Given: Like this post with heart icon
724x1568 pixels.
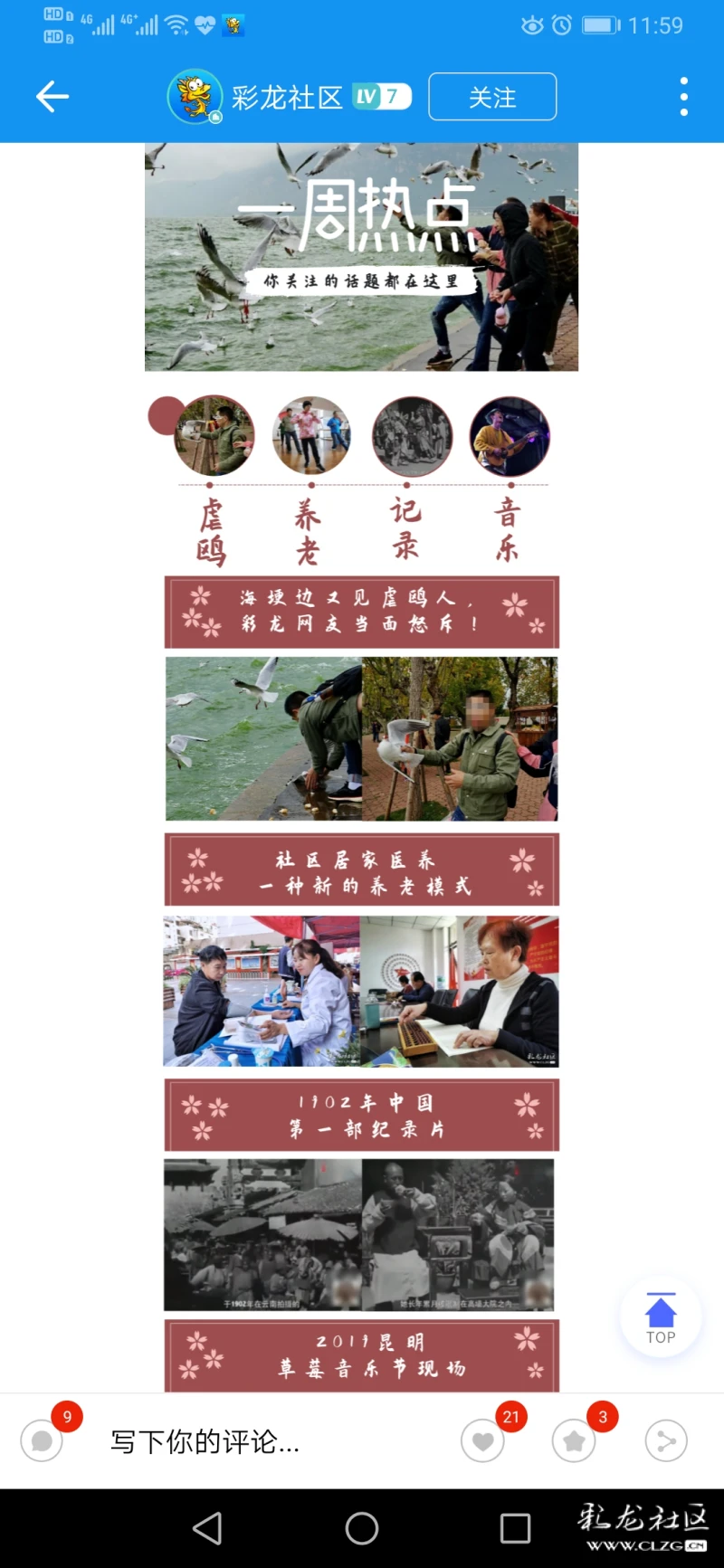Looking at the screenshot, I should [482, 1440].
